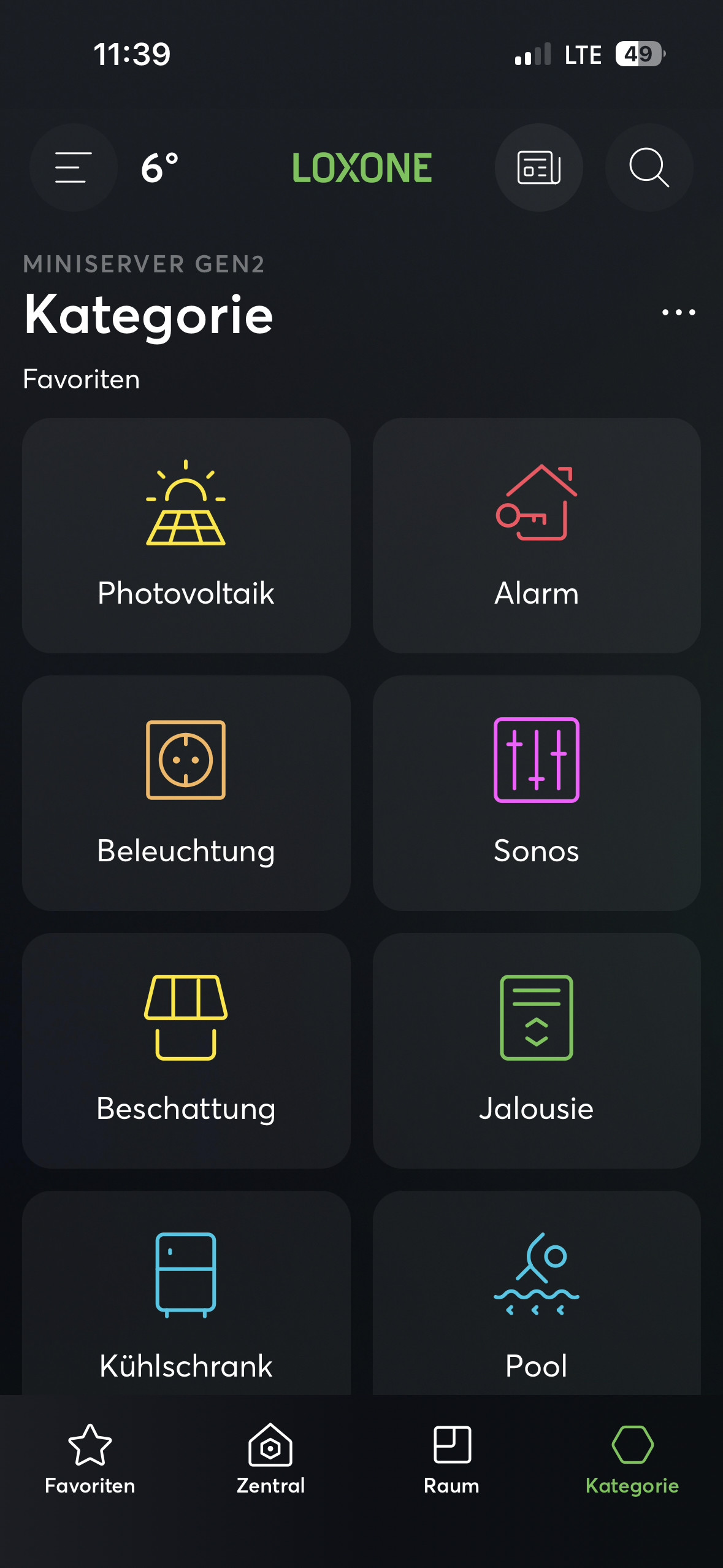This screenshot has width=723, height=1568.
Task: Open the Sonos category
Action: tap(537, 793)
